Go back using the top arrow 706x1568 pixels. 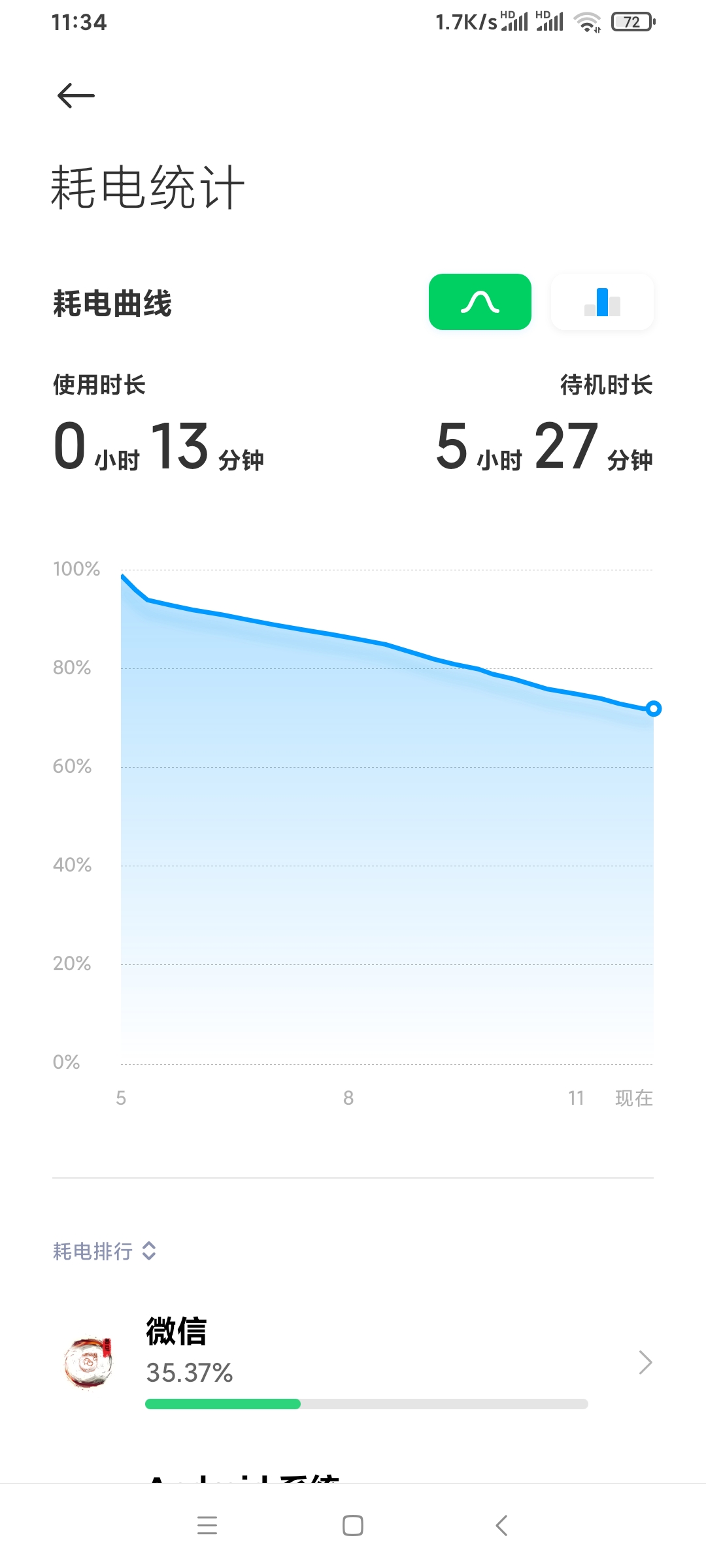pos(76,96)
